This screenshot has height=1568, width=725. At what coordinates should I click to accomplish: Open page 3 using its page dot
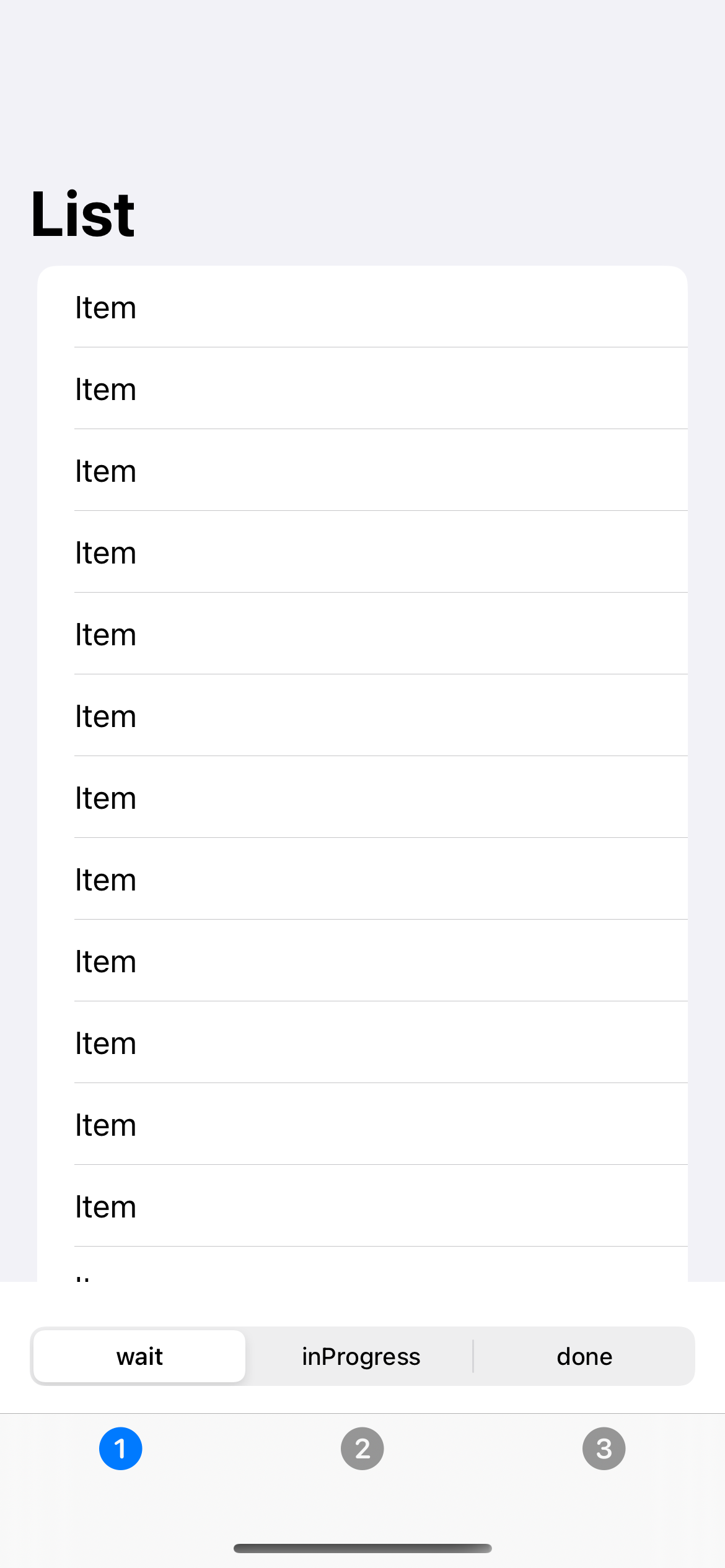pyautogui.click(x=604, y=1448)
